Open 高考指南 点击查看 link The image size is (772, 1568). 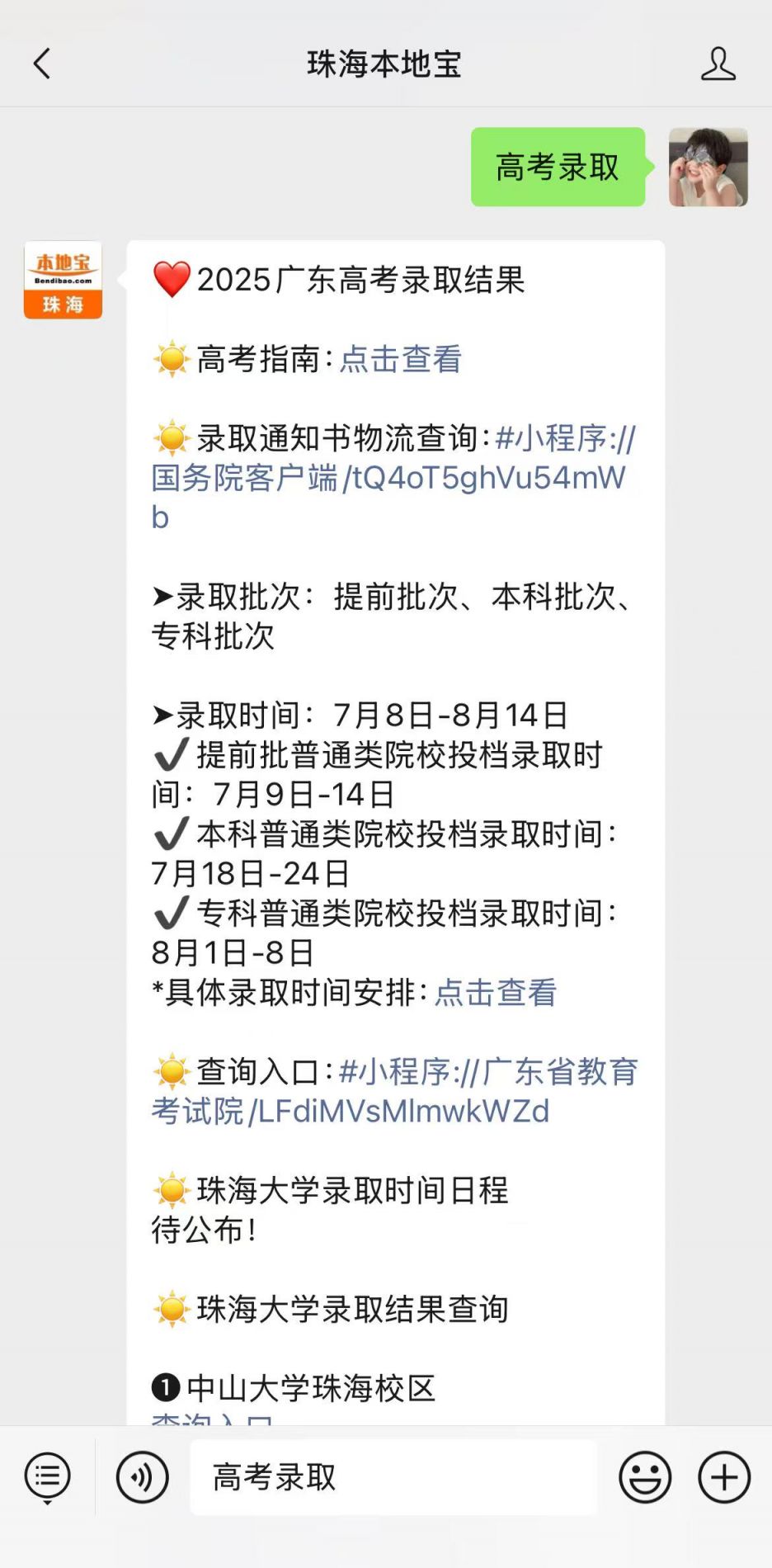(401, 359)
